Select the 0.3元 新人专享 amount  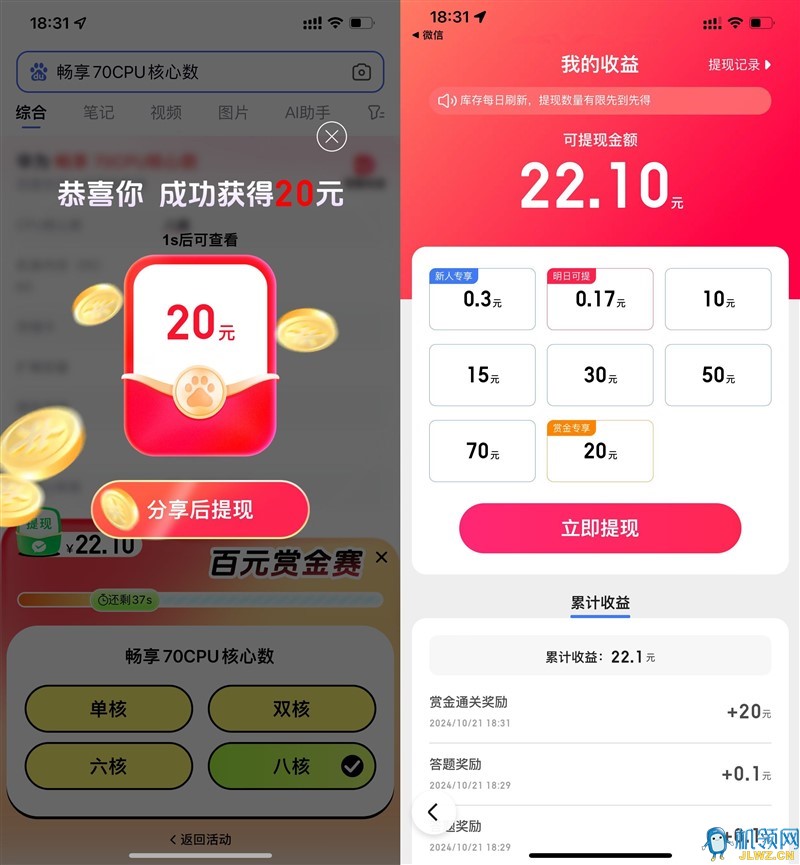coord(482,299)
